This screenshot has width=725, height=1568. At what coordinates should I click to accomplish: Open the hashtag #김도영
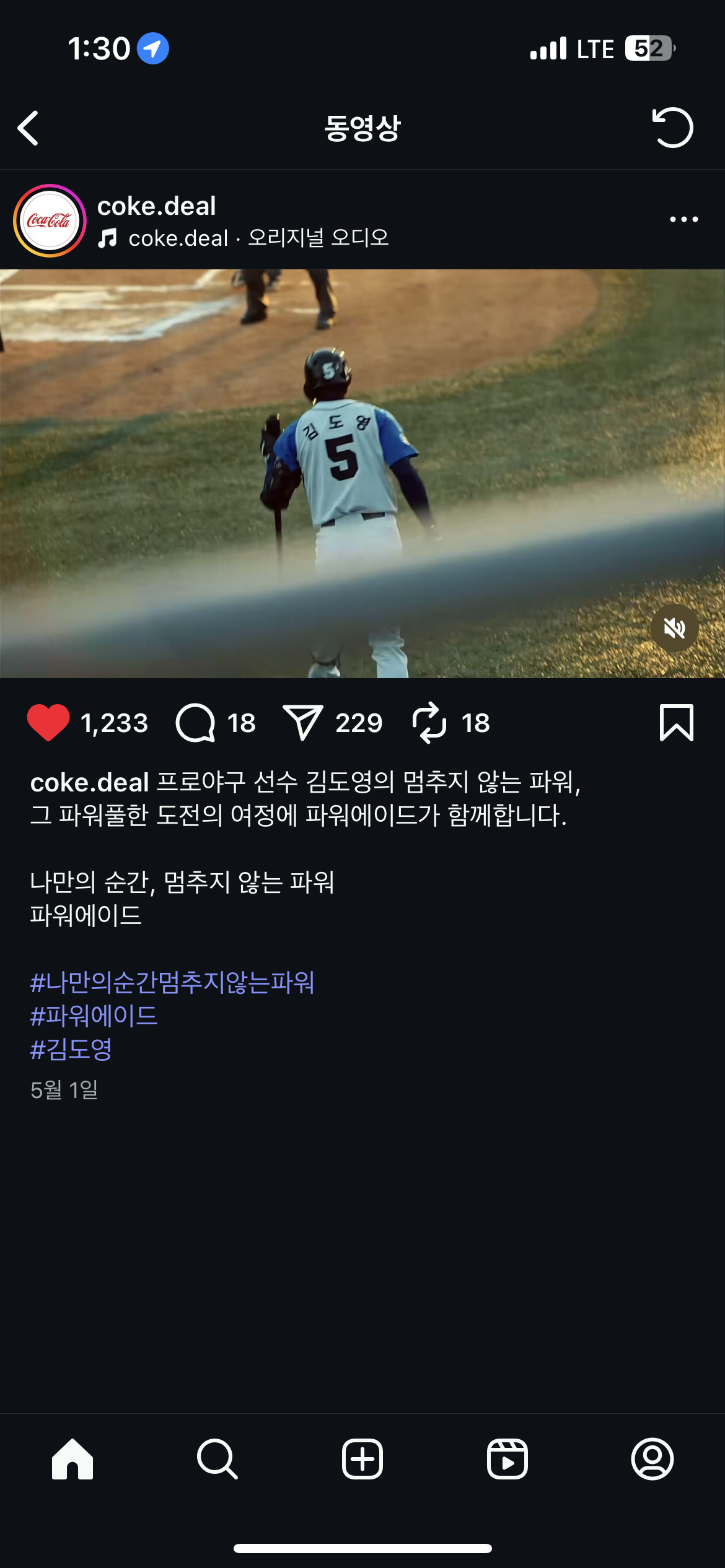[71, 1049]
